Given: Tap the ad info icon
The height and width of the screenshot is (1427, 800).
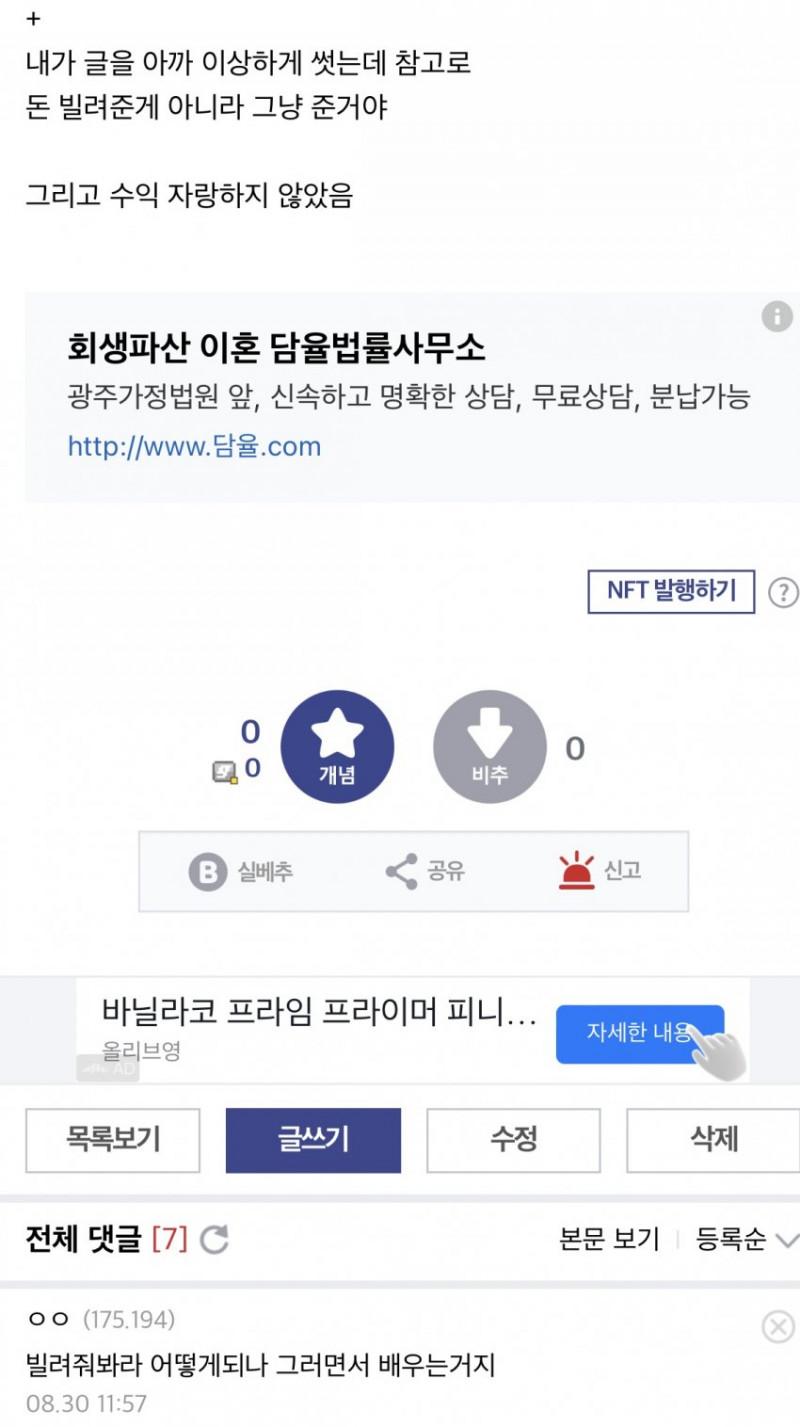Looking at the screenshot, I should (x=777, y=317).
